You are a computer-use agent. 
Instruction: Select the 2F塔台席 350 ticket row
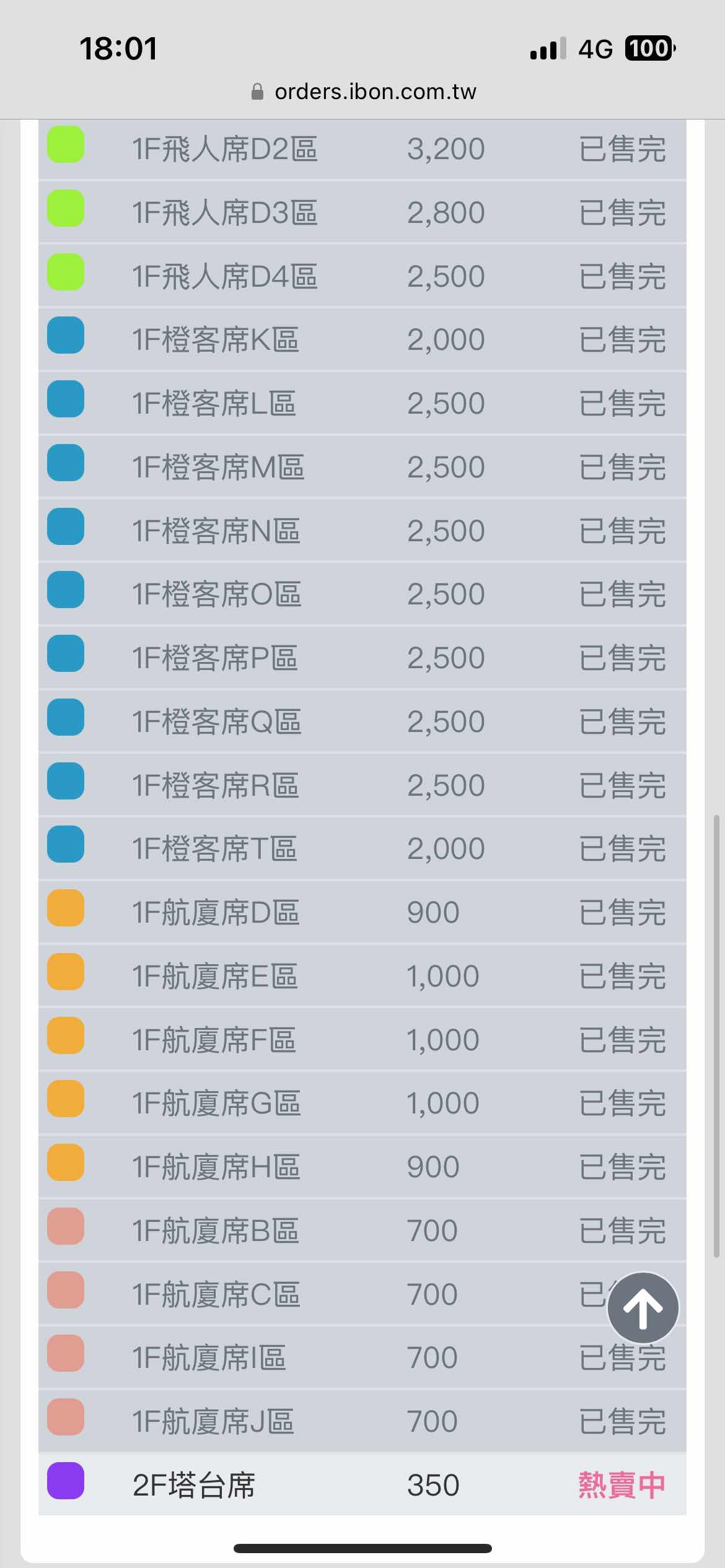tap(362, 1484)
